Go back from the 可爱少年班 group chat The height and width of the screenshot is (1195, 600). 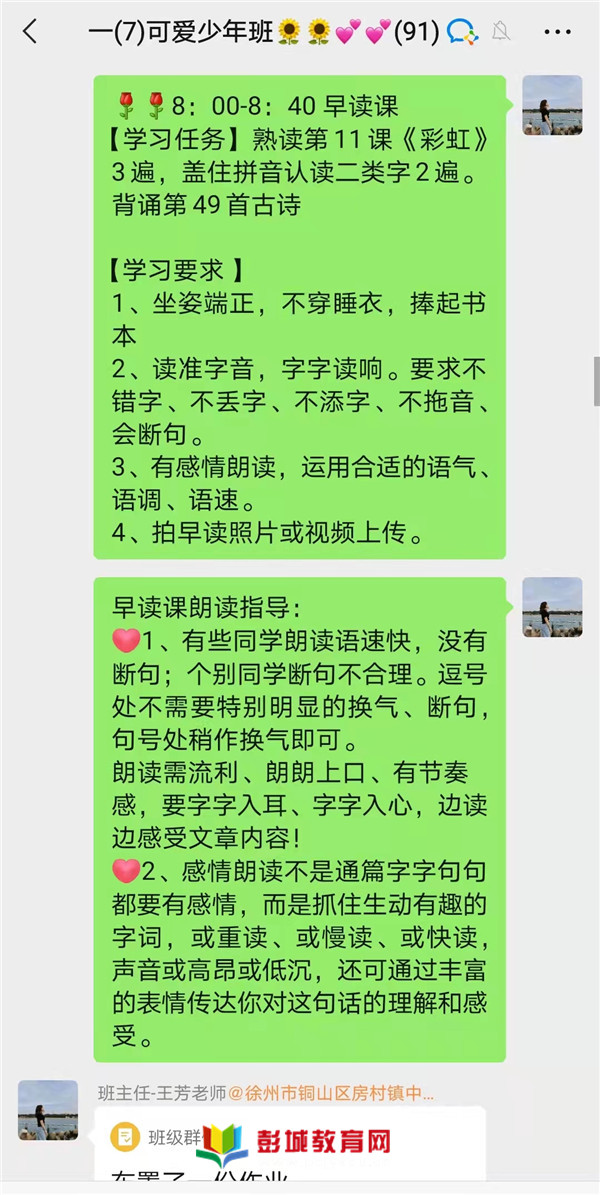(30, 32)
